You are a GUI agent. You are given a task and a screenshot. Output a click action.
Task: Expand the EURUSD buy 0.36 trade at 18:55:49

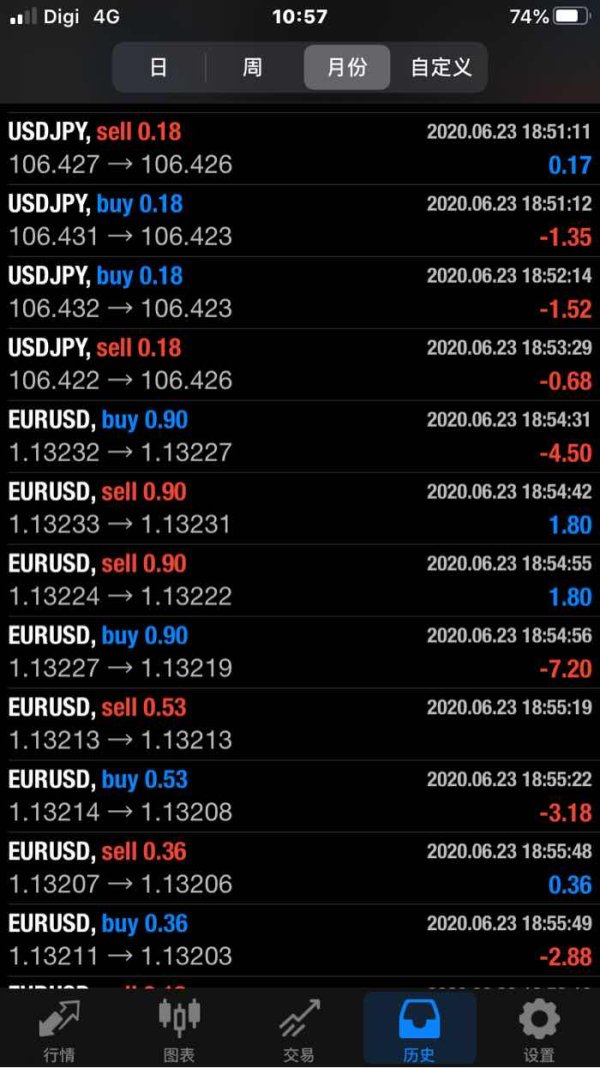coord(300,940)
